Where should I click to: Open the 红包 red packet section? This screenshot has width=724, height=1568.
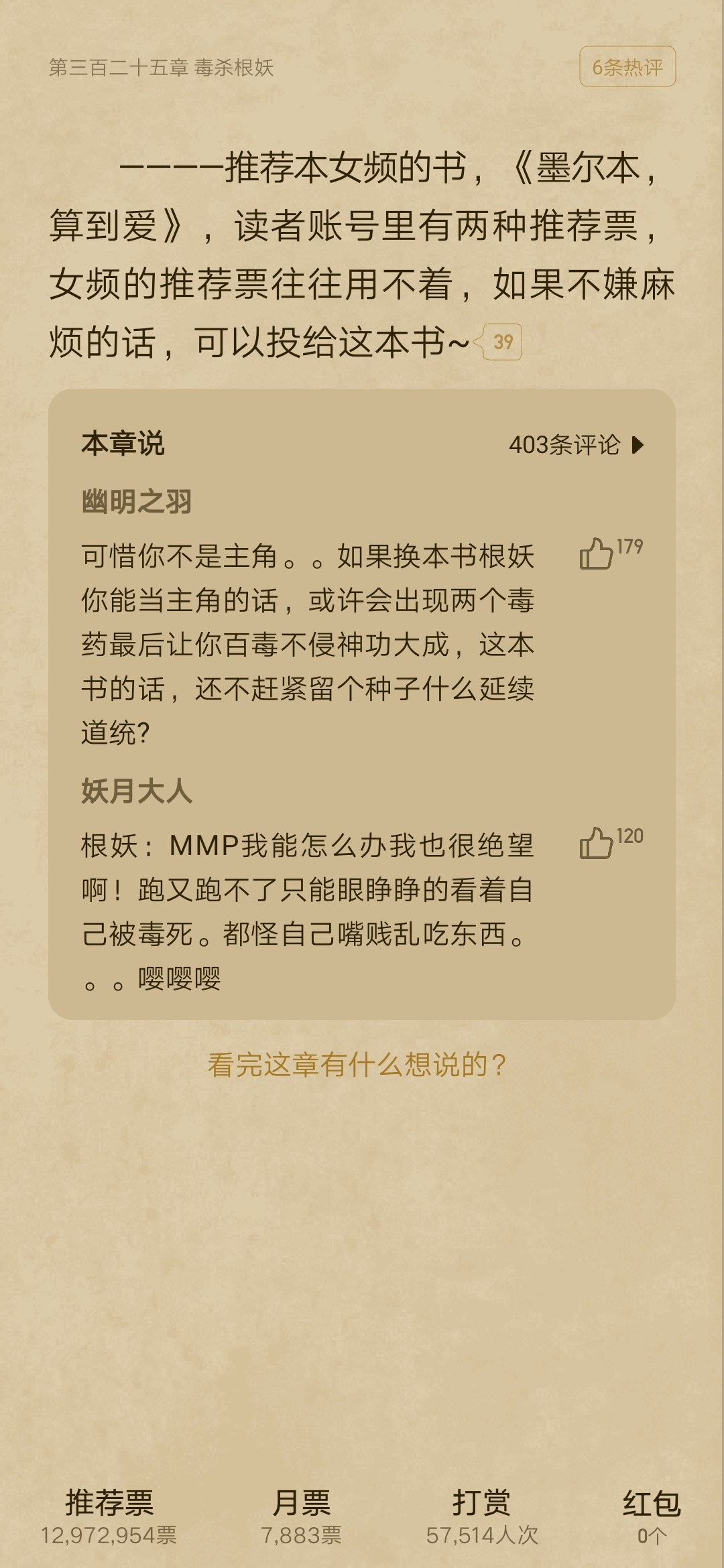651,1516
